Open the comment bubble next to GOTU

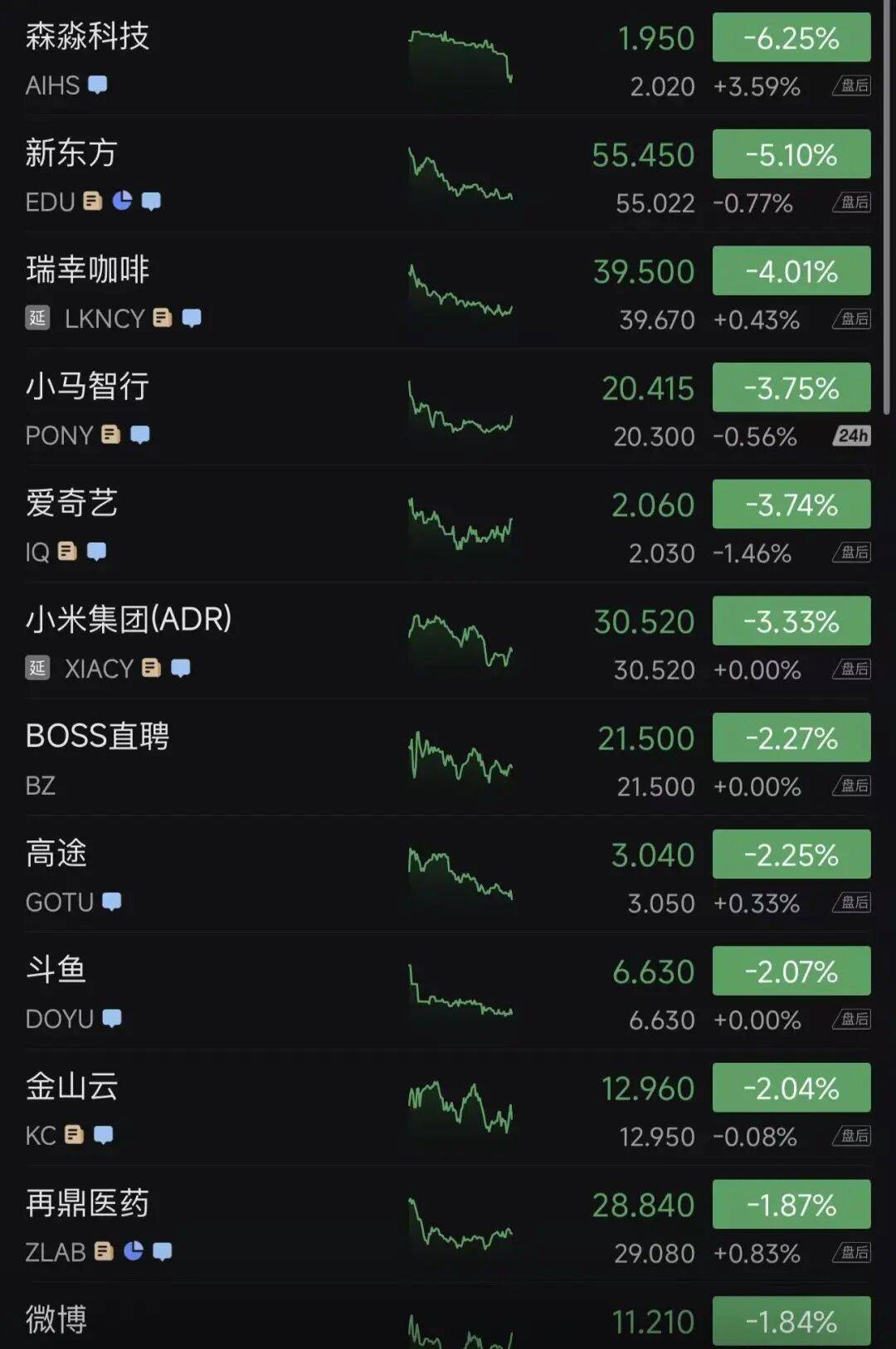click(x=114, y=901)
